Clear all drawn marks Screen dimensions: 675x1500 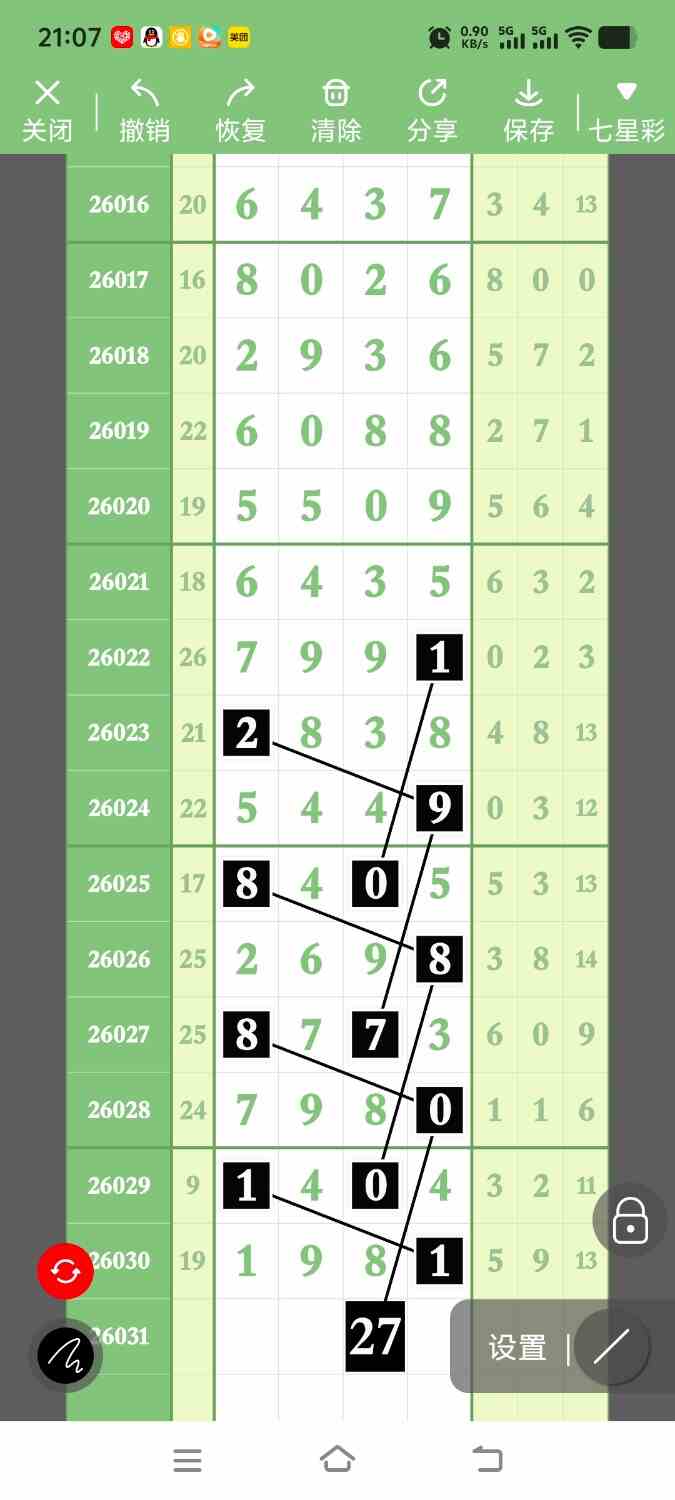click(336, 111)
